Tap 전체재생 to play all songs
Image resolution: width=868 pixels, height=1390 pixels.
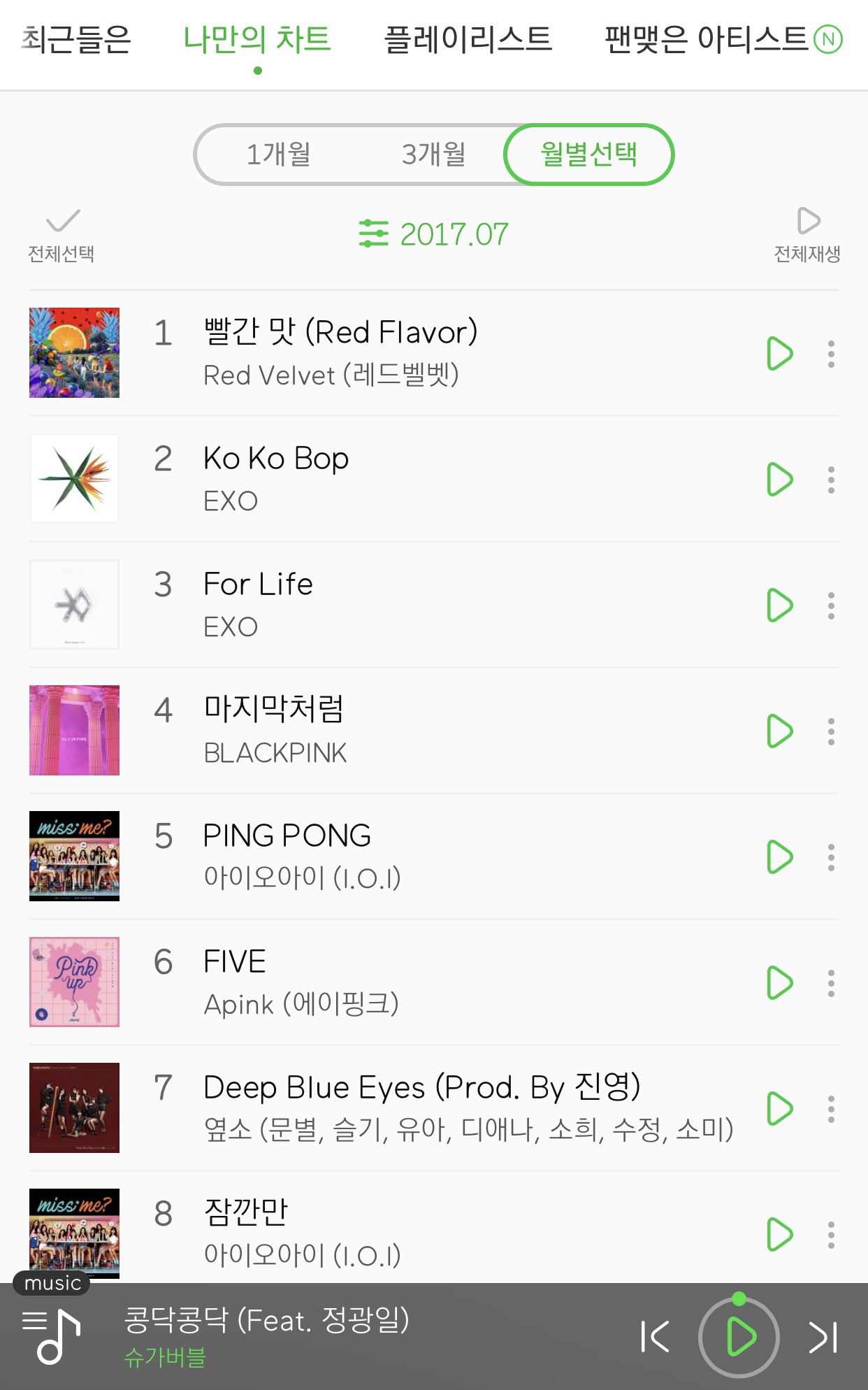(807, 235)
